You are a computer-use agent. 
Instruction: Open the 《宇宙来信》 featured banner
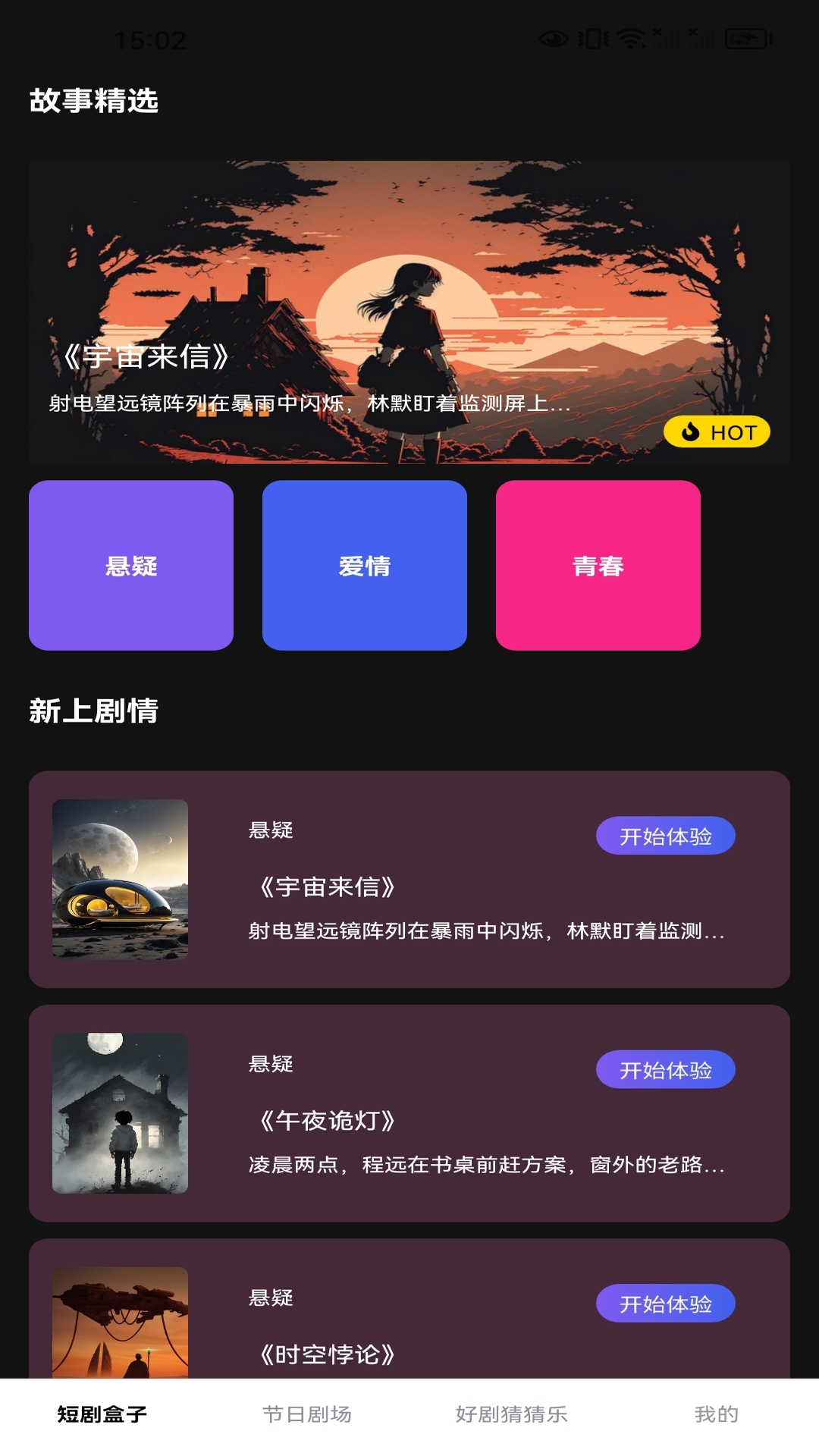pyautogui.click(x=409, y=311)
